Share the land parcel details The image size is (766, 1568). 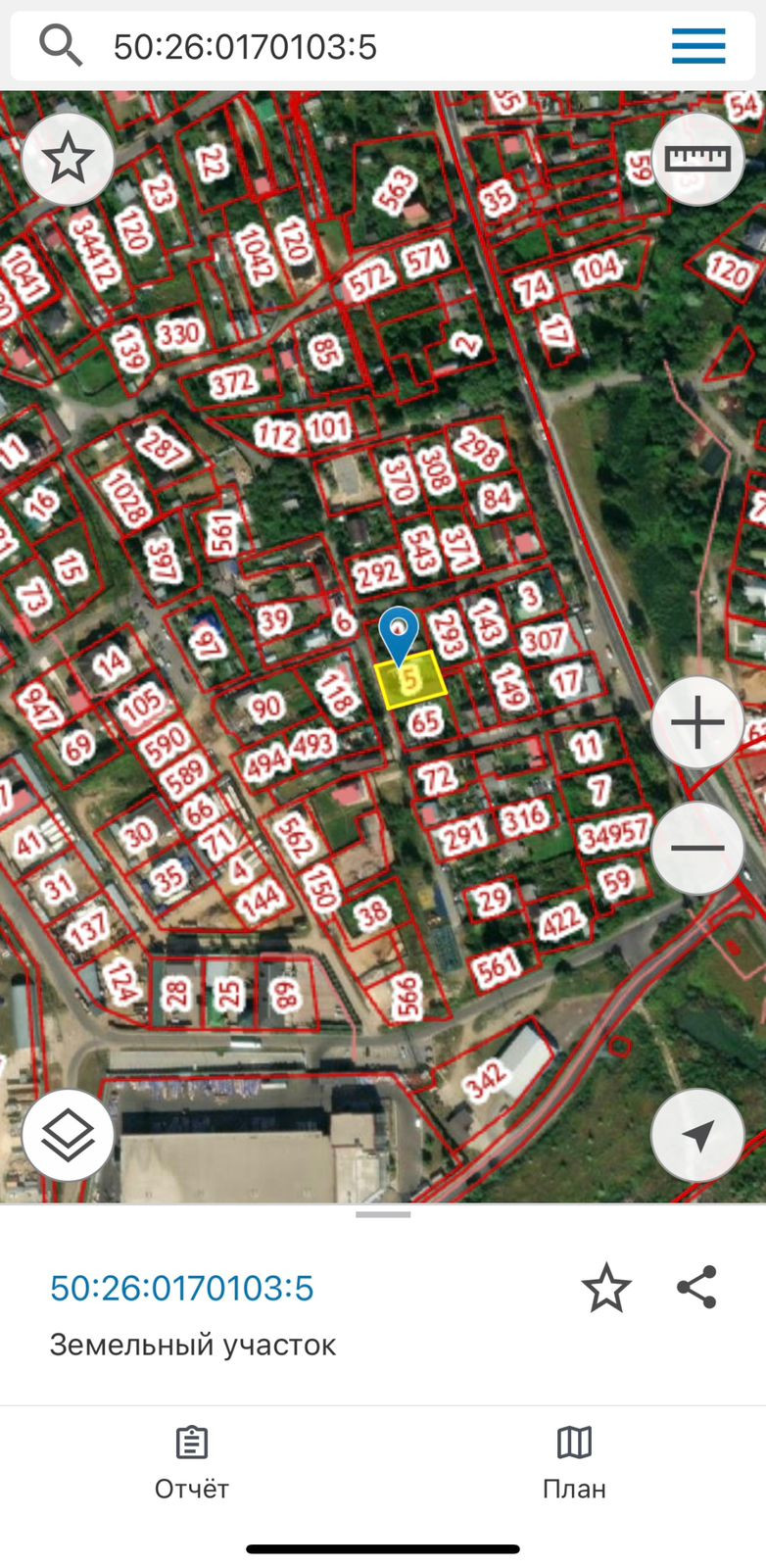696,1287
